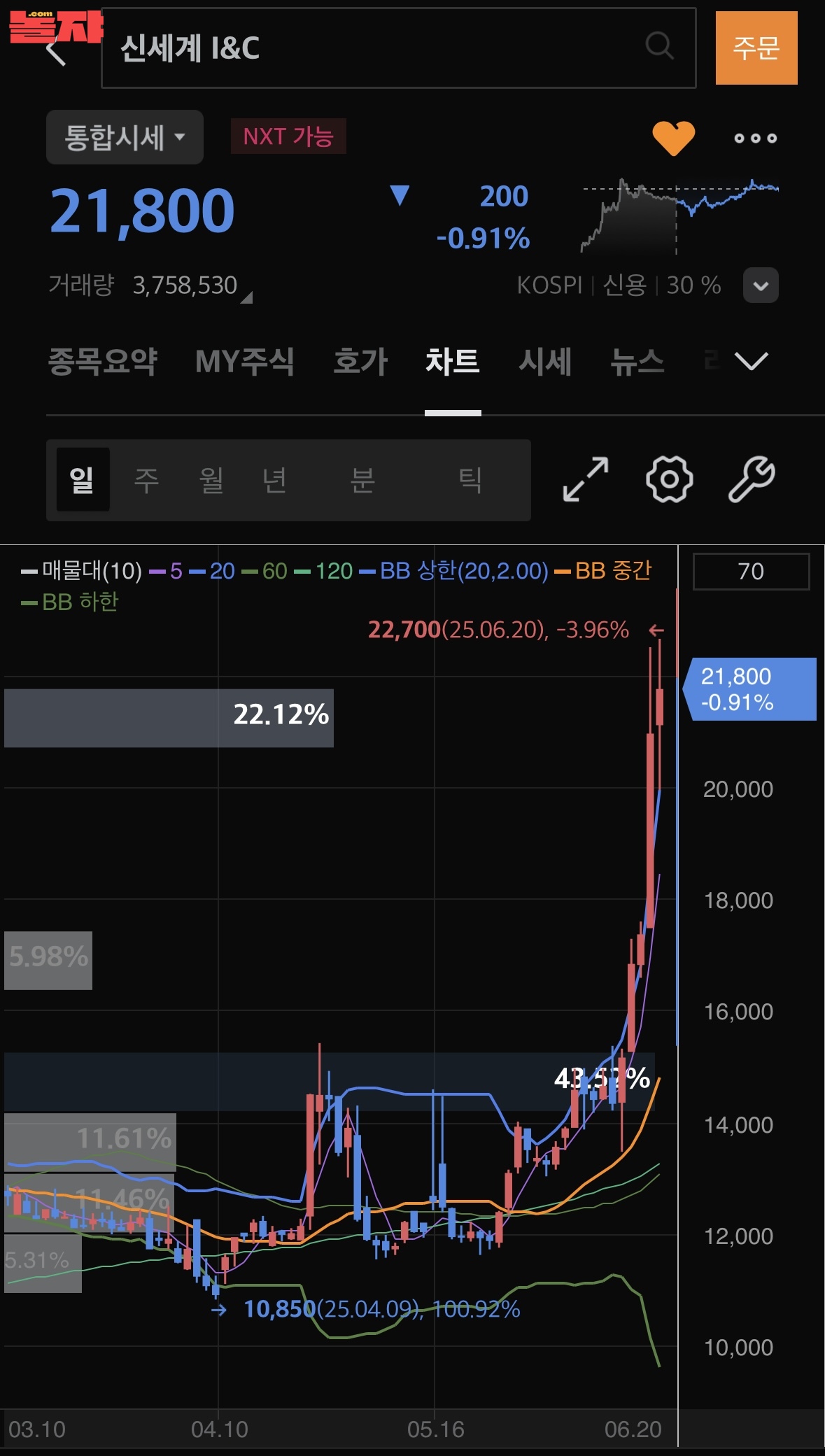Screen dimensions: 825x1456
Task: Expand the KOSPI credit info chevron
Action: pyautogui.click(x=761, y=285)
